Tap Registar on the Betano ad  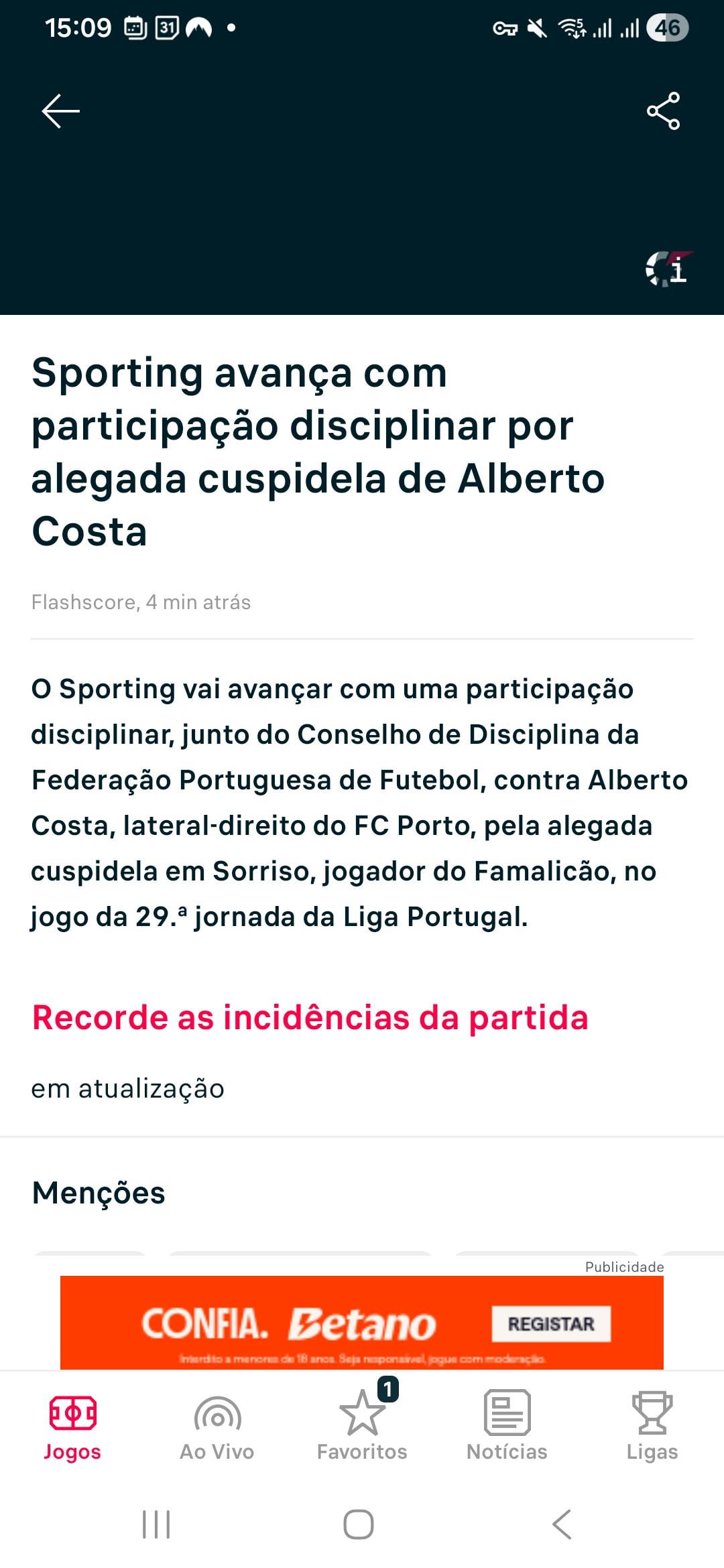click(550, 1323)
